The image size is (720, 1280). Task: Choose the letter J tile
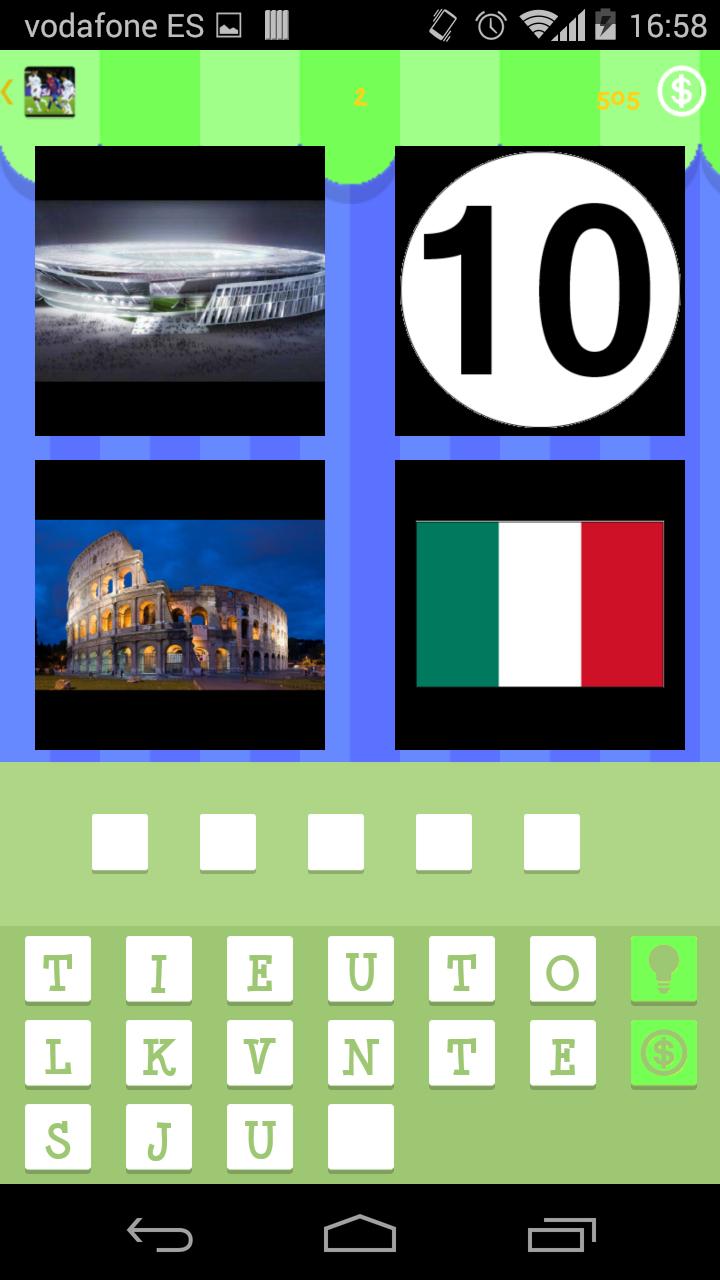click(158, 1138)
